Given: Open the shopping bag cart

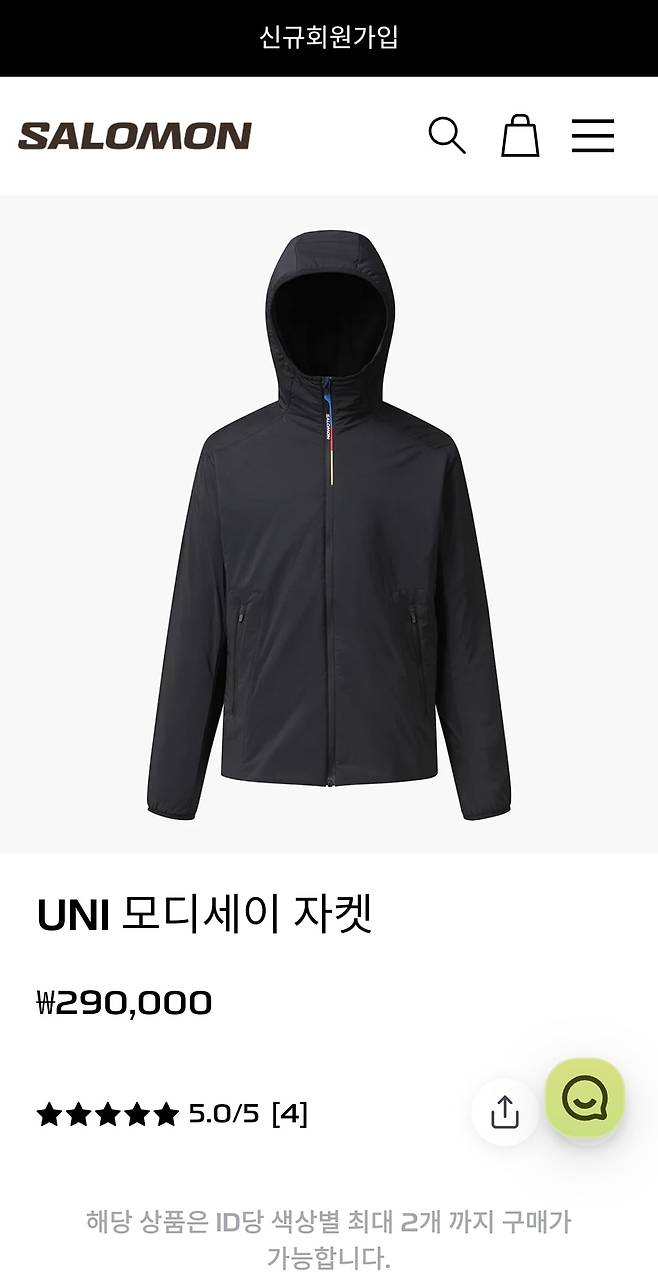Looking at the screenshot, I should [x=520, y=136].
